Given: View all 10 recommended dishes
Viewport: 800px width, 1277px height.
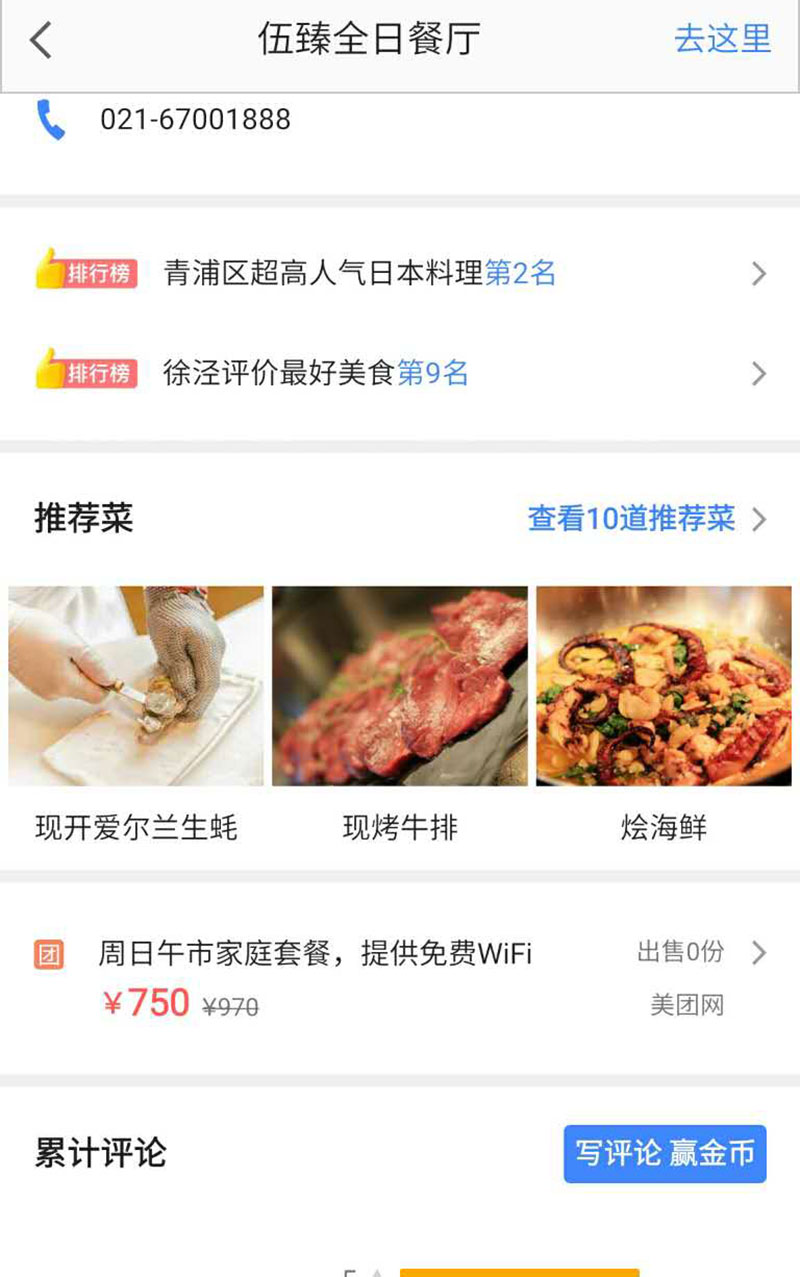Looking at the screenshot, I should (x=645, y=519).
